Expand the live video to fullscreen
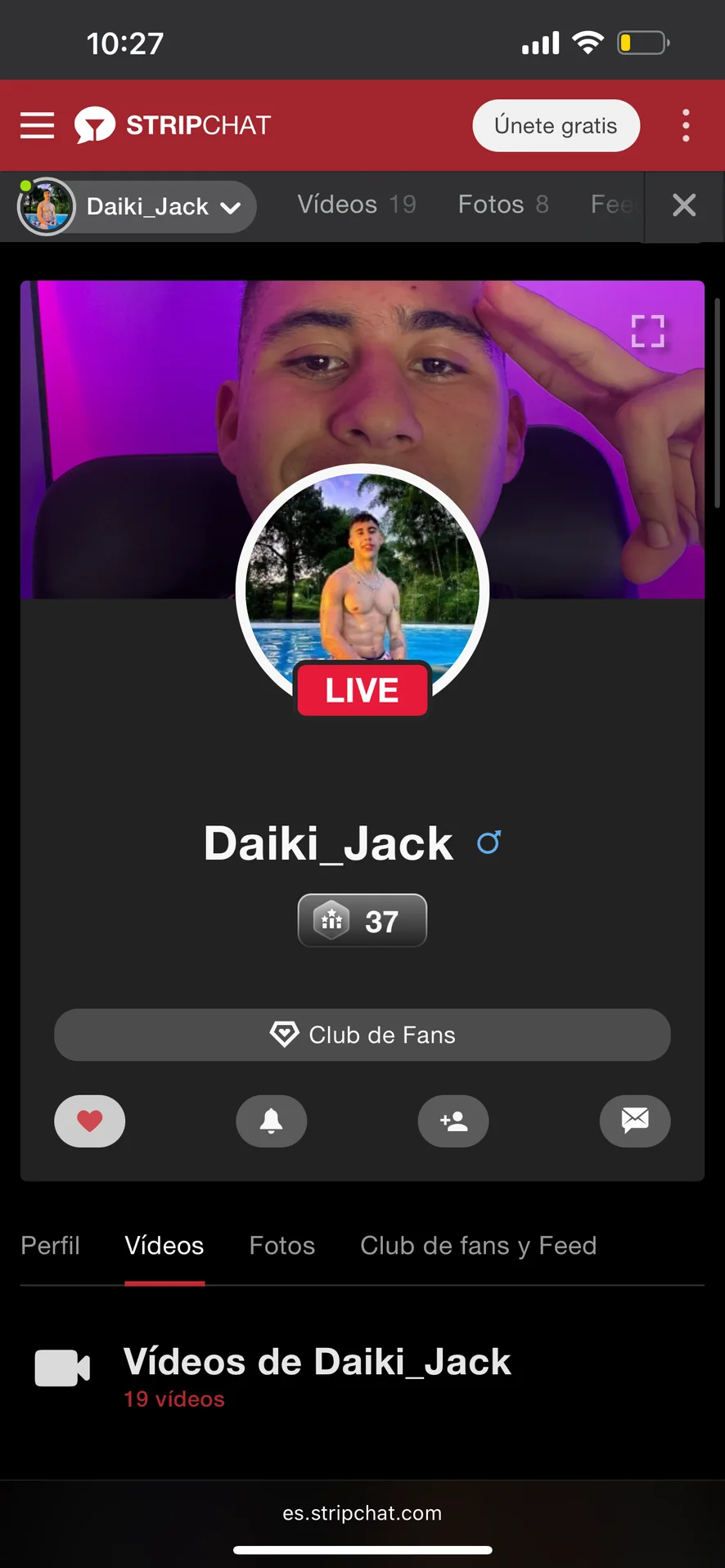 point(647,331)
